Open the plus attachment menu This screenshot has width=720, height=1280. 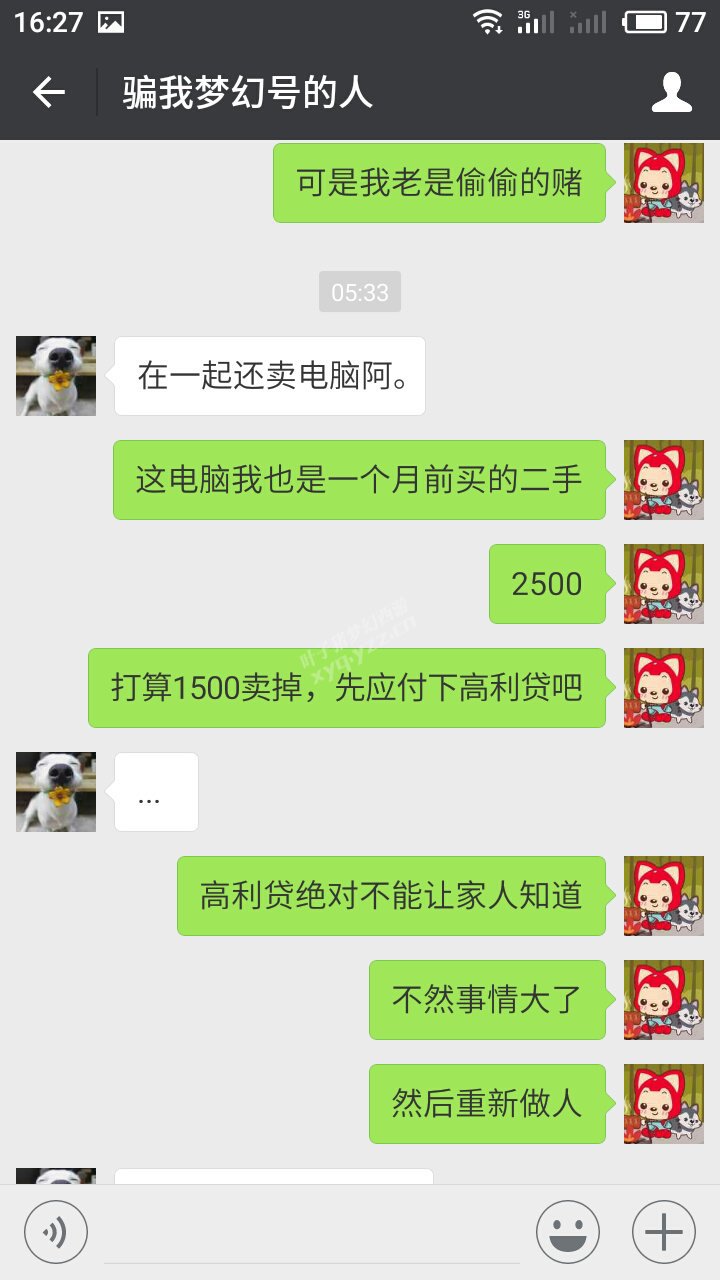coord(664,1232)
